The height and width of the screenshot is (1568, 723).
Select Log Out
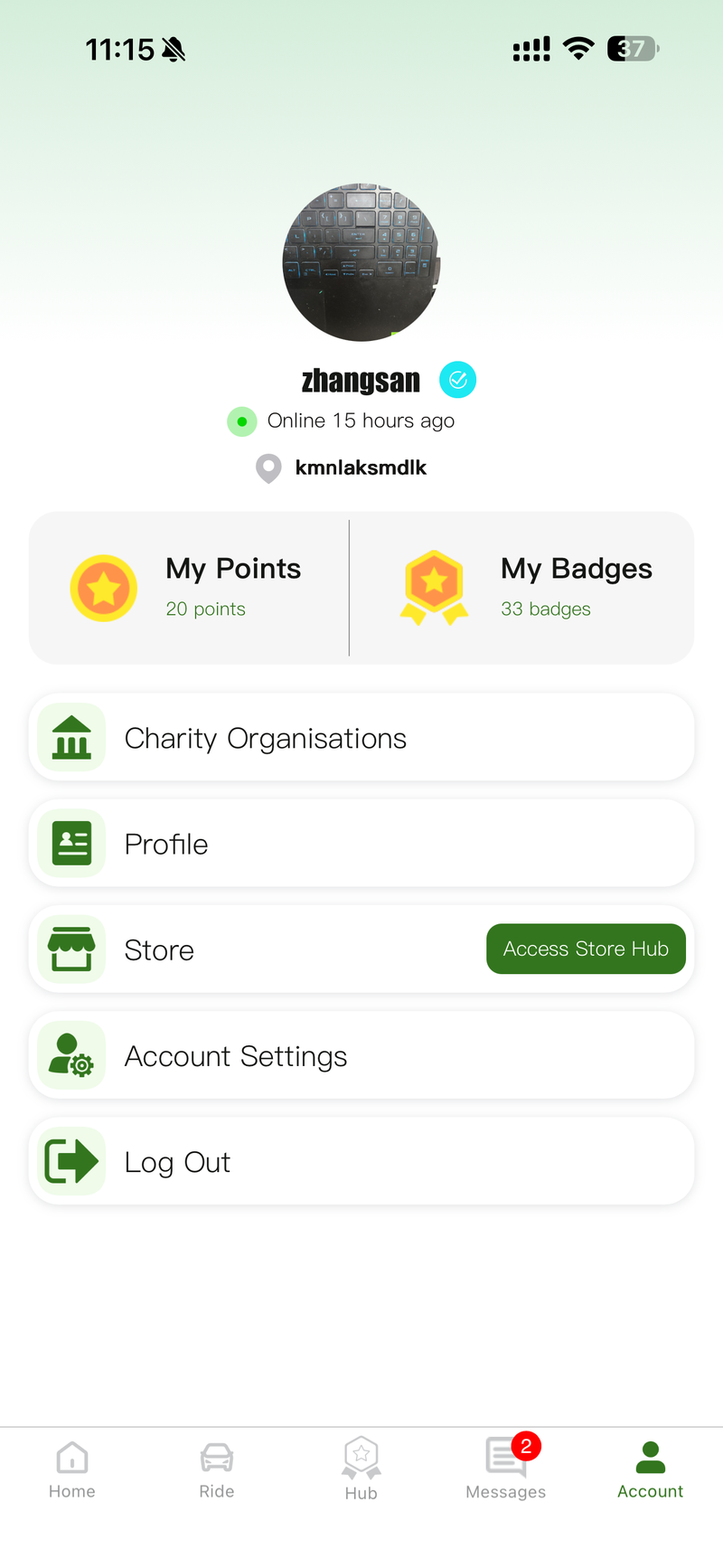click(361, 1161)
